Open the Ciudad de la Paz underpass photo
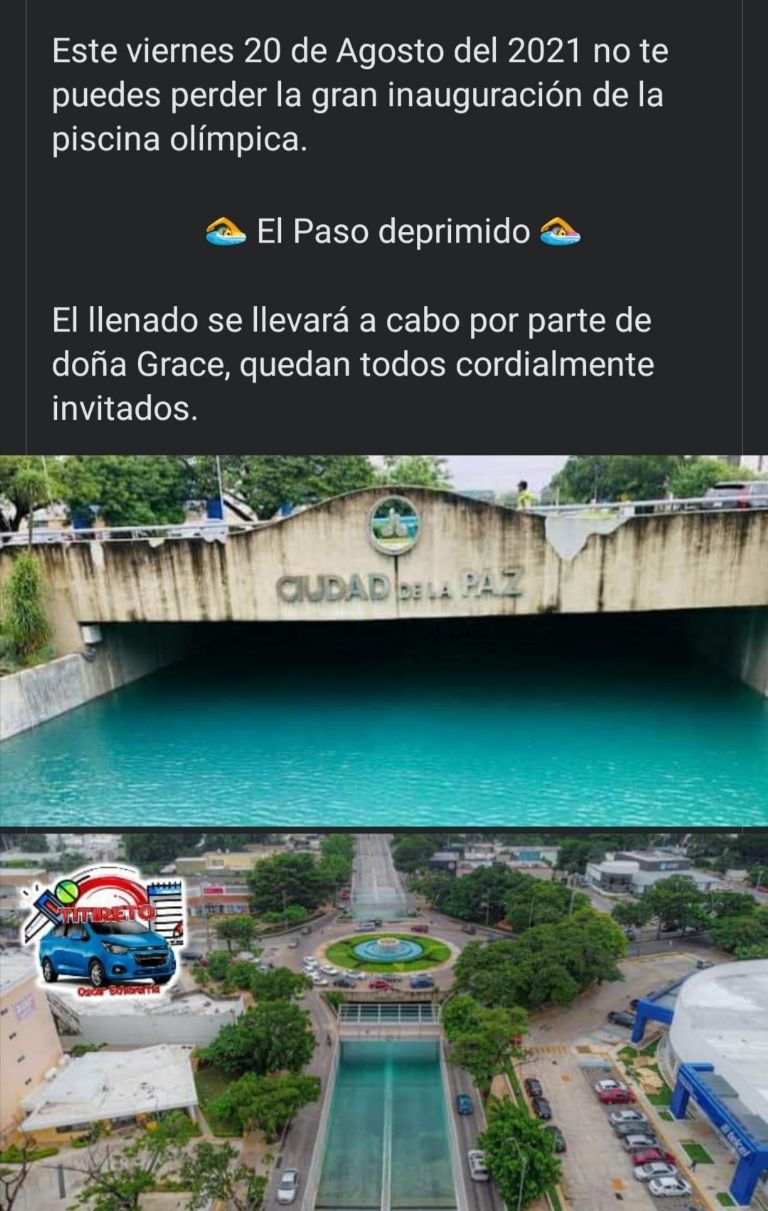 tap(384, 640)
